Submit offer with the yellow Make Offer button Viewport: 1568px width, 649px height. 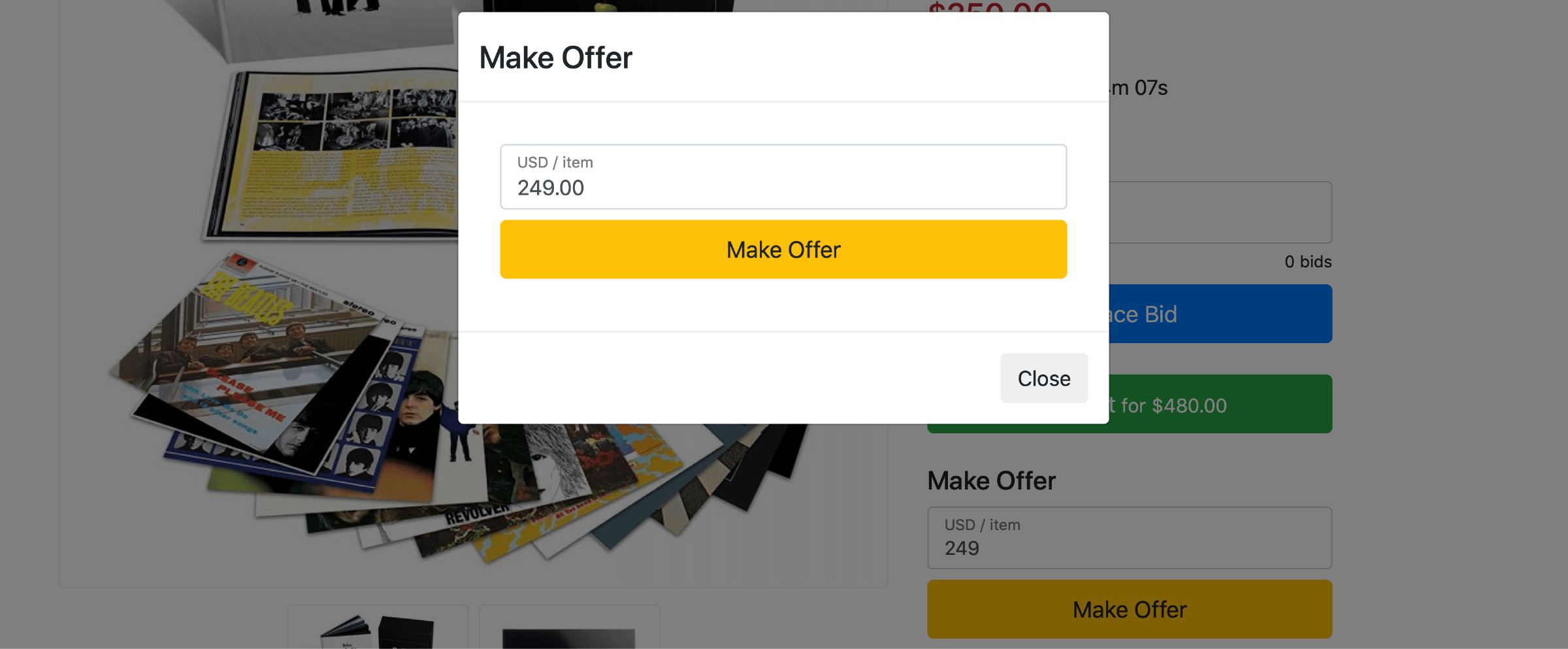click(783, 250)
